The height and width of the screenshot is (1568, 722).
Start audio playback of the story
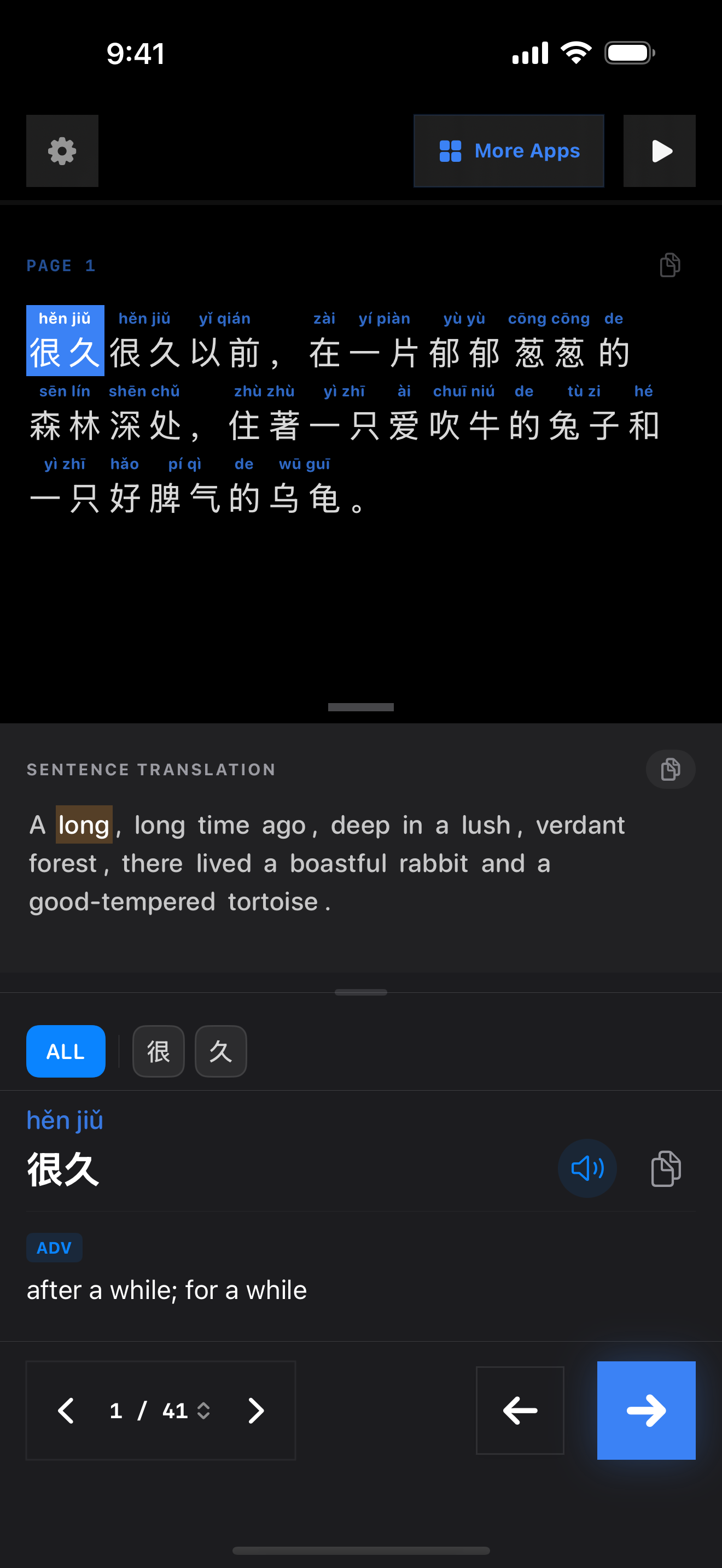click(659, 151)
